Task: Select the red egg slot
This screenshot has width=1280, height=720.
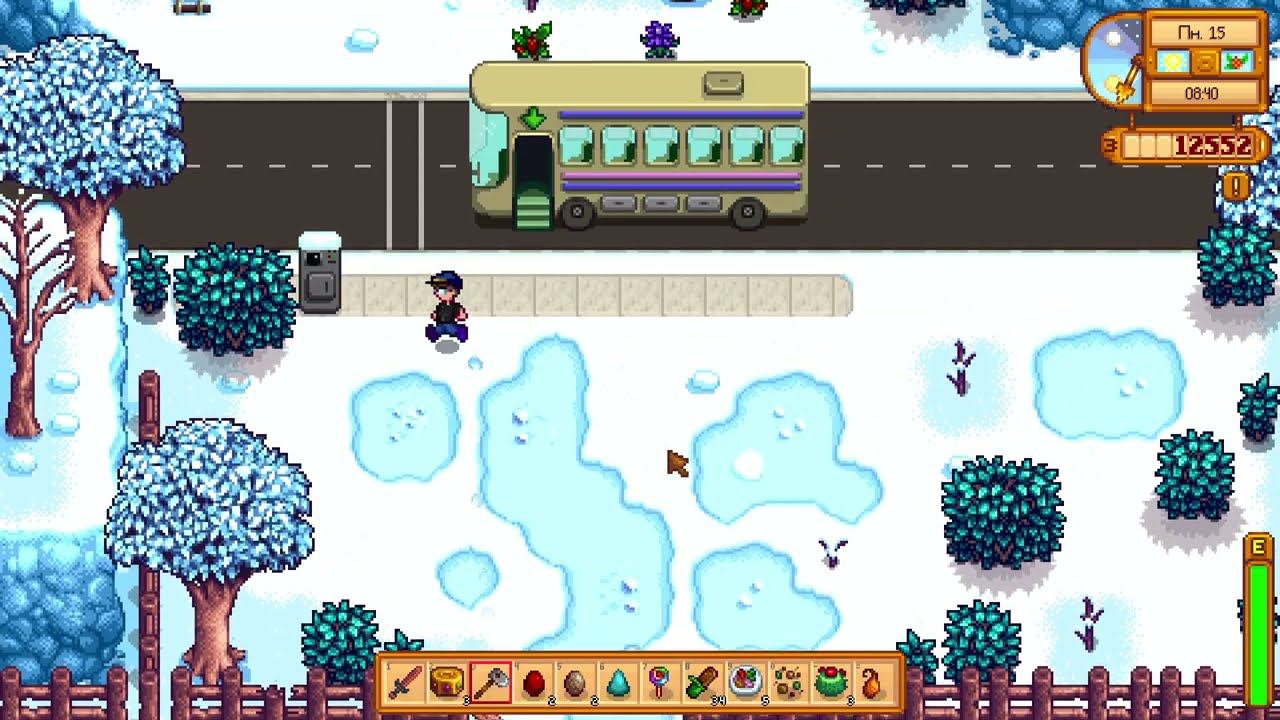Action: 533,684
